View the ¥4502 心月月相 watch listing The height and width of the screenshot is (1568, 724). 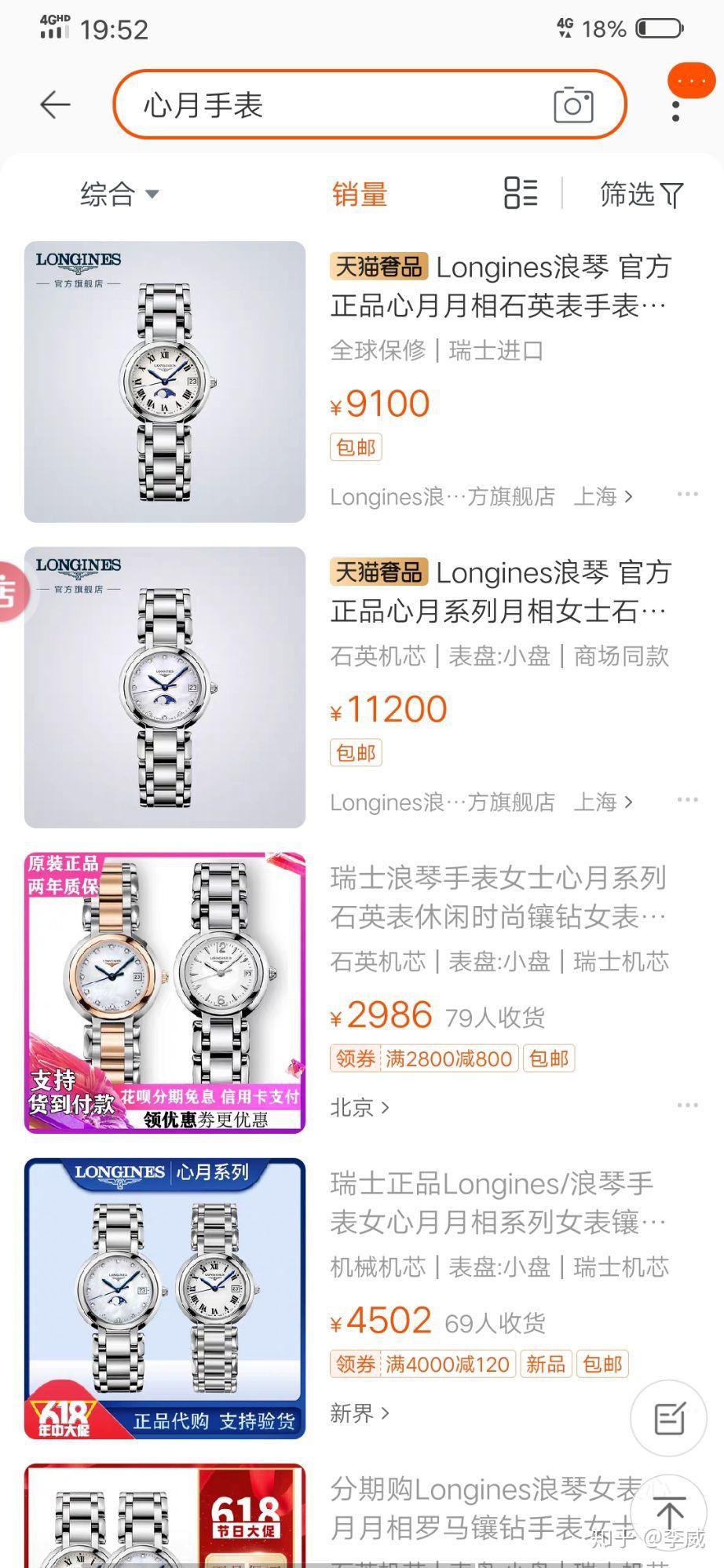(361, 1298)
